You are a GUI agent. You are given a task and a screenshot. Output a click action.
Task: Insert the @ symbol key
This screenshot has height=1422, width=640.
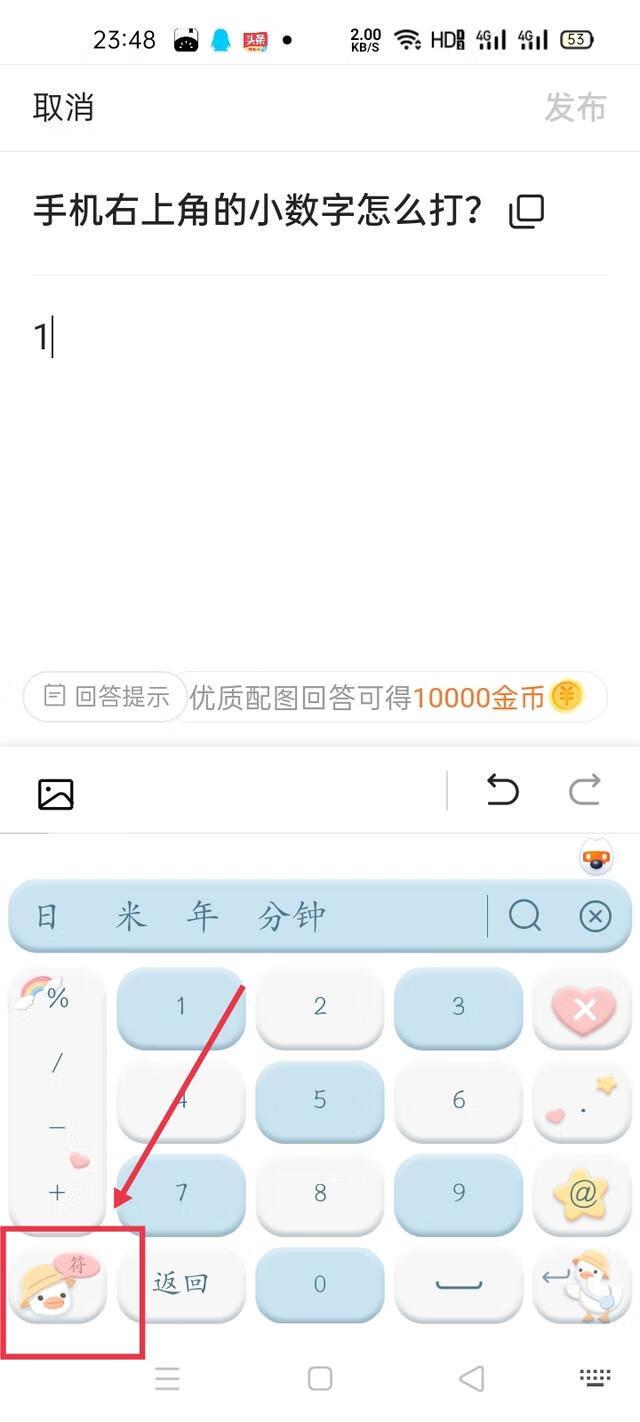583,1192
